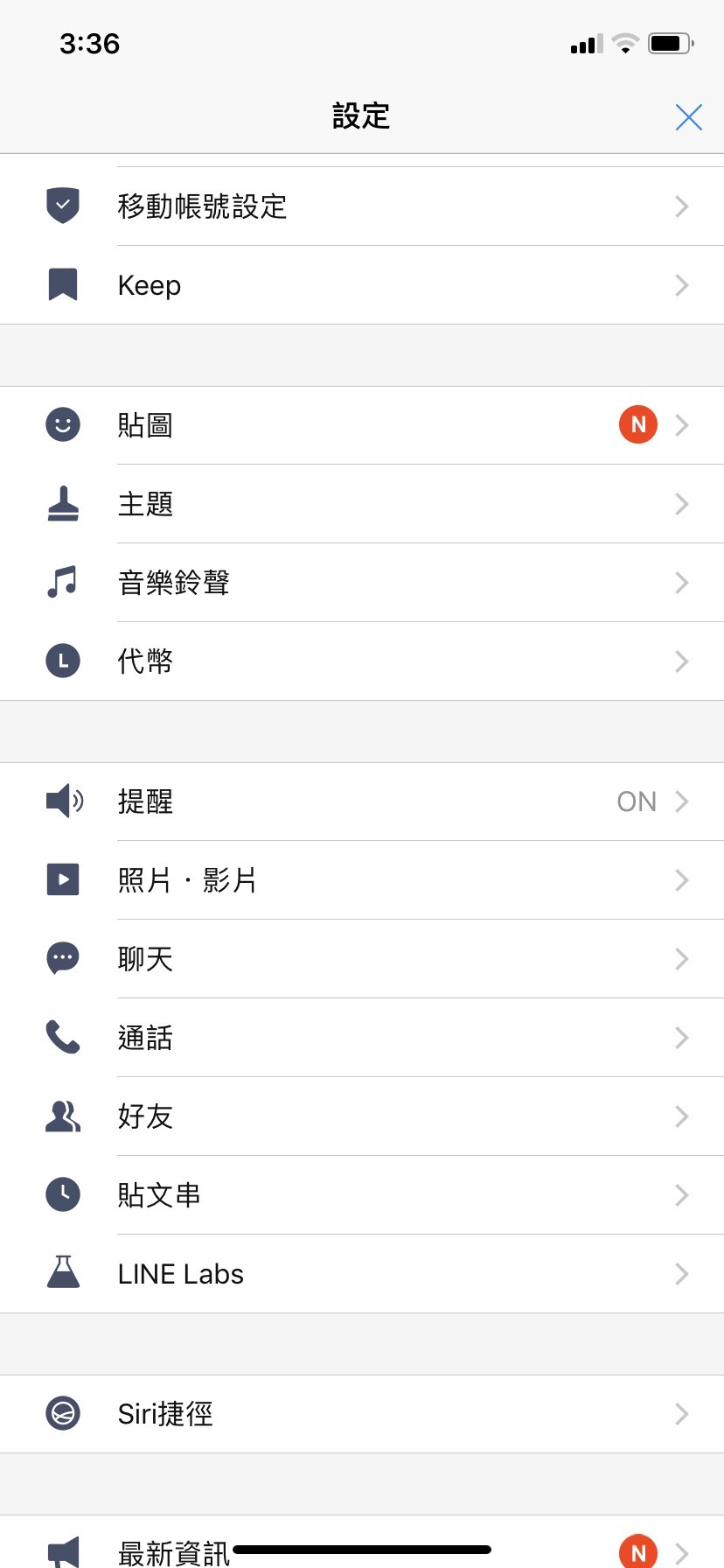
Task: Open LINE Labs
Action: click(x=362, y=1274)
